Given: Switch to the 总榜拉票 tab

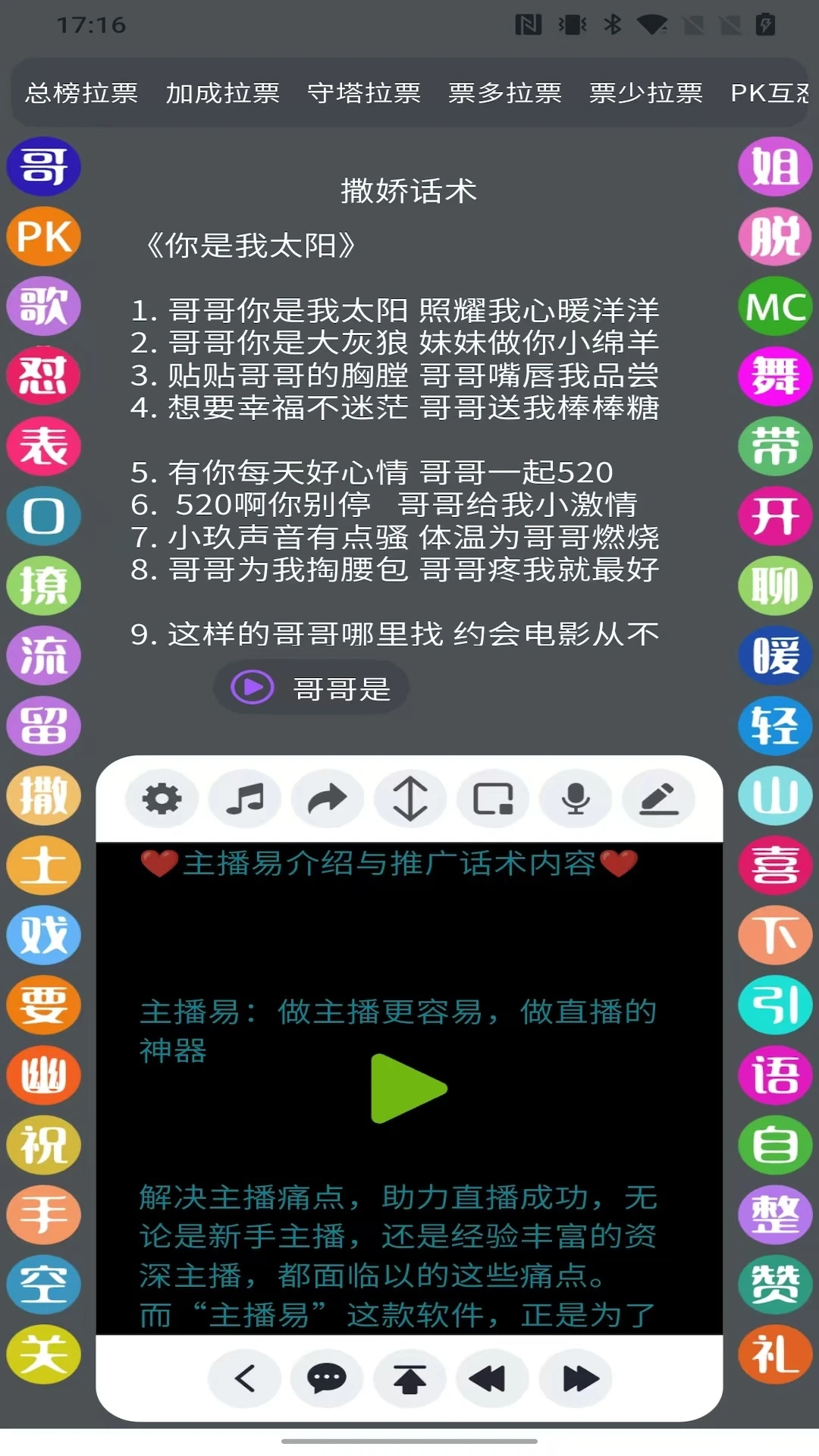Looking at the screenshot, I should [81, 93].
